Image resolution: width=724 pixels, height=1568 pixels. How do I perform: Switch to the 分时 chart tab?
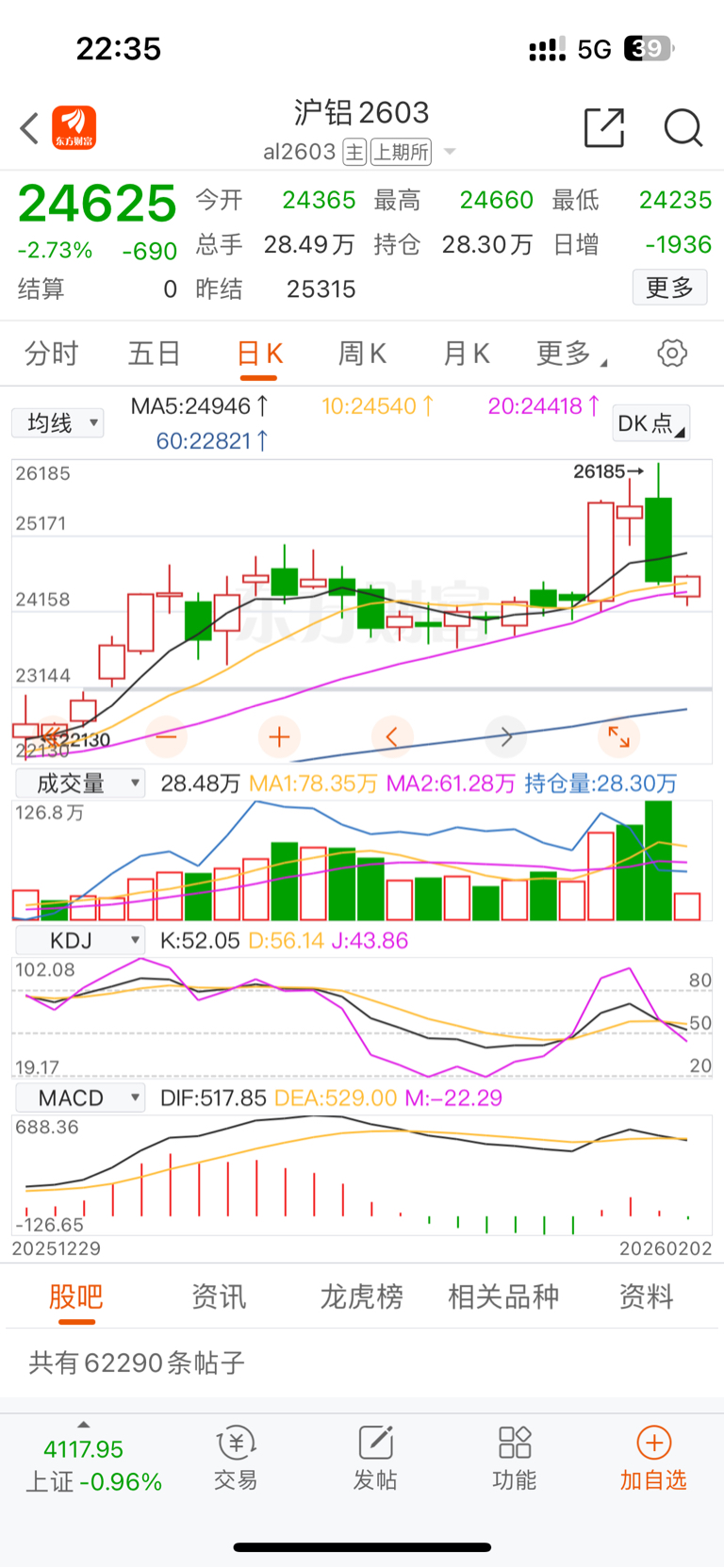51,354
